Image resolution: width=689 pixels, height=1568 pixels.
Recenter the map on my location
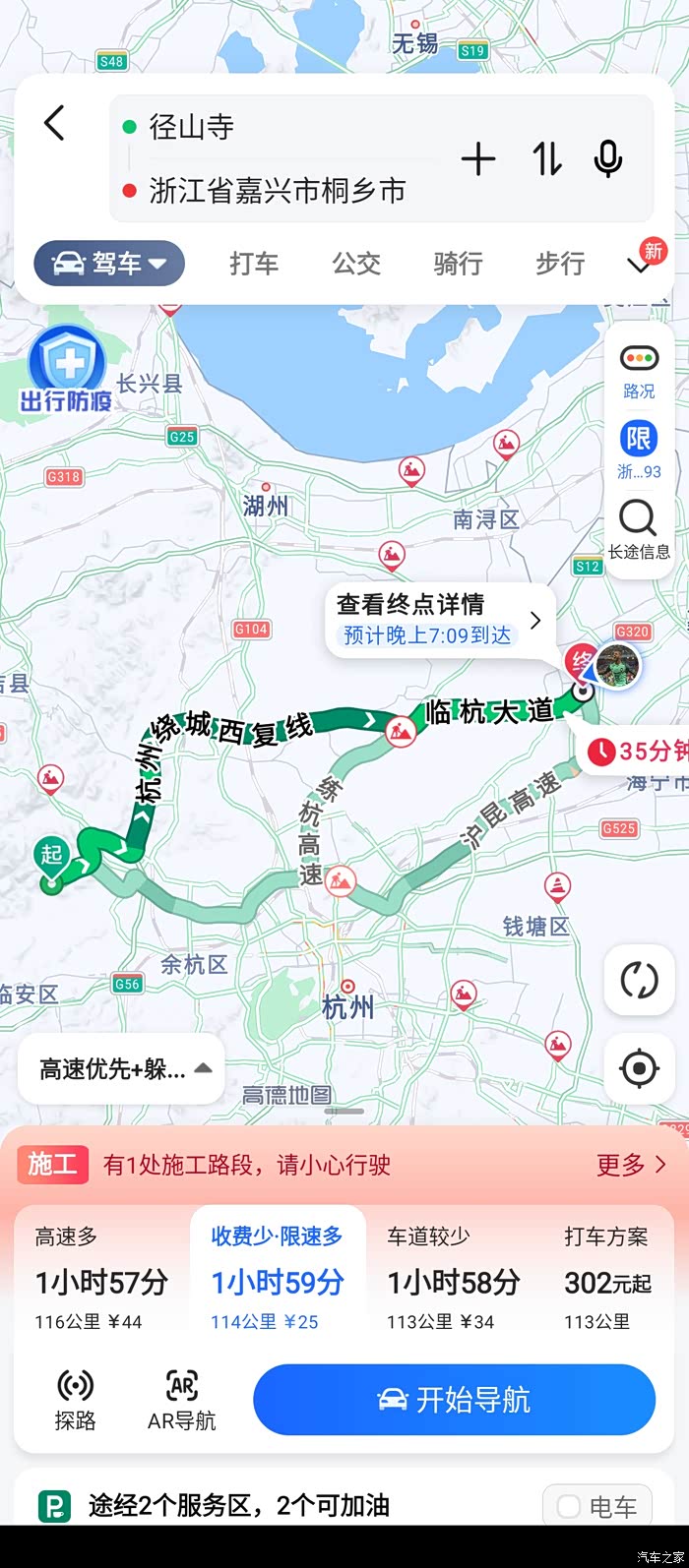click(639, 1067)
